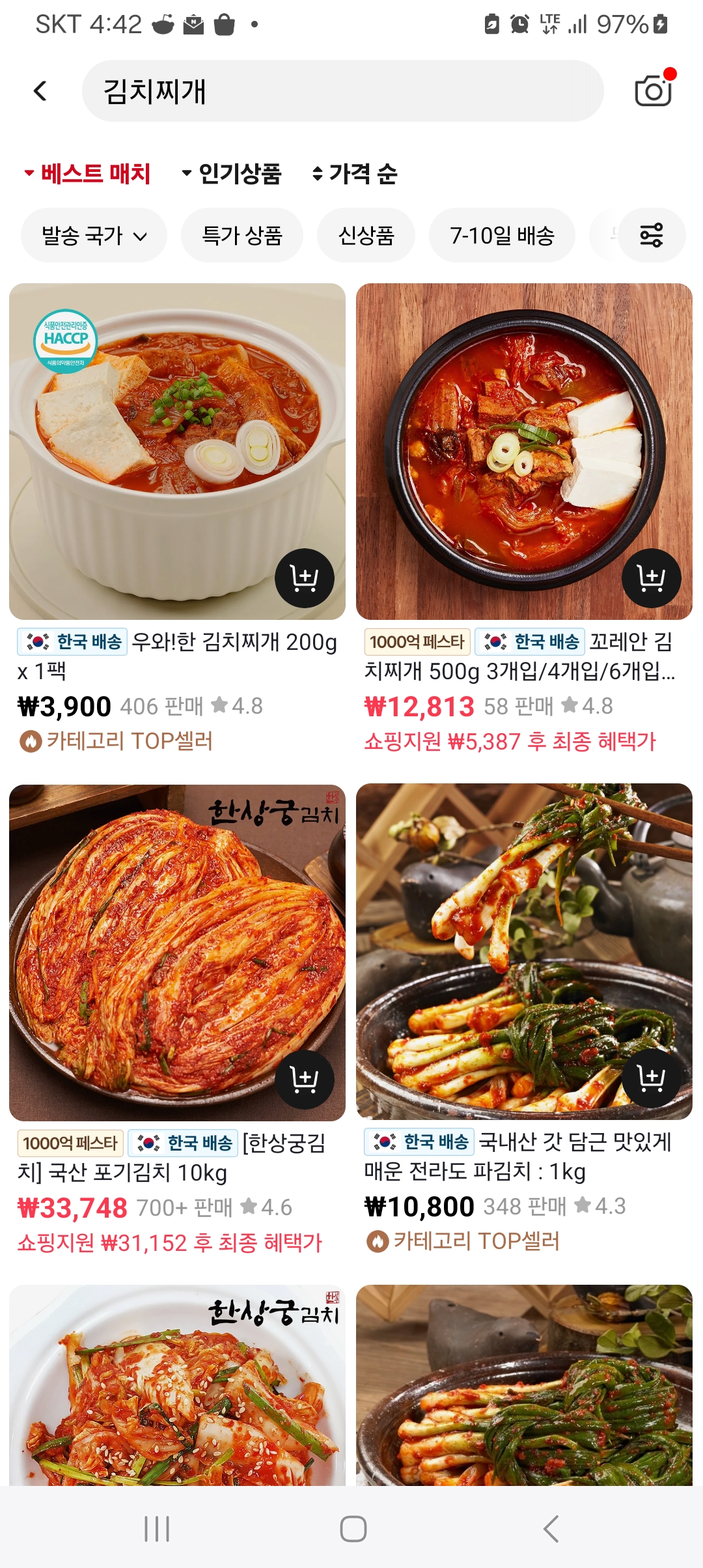703x1568 pixels.
Task: Open the 우와!한 김치찌개 200g product
Action: pyautogui.click(x=177, y=451)
